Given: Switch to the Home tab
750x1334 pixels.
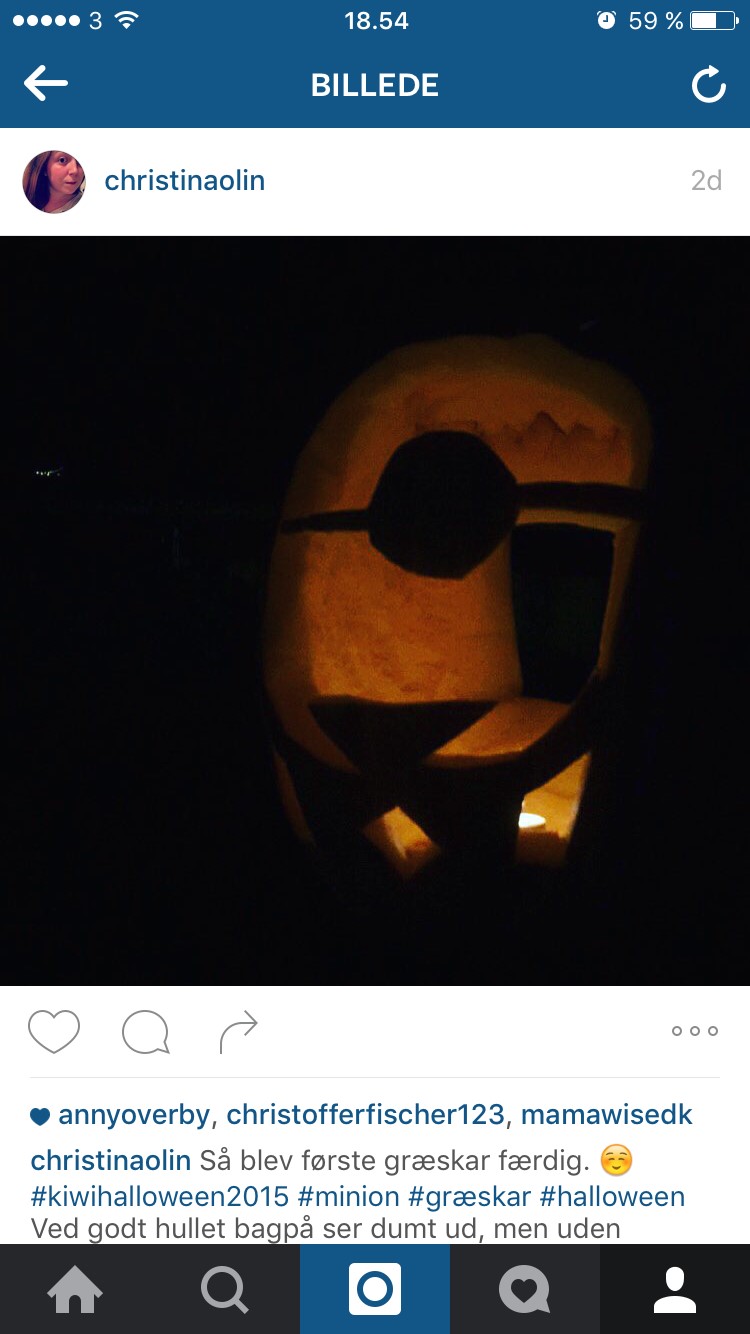Looking at the screenshot, I should tap(75, 1289).
